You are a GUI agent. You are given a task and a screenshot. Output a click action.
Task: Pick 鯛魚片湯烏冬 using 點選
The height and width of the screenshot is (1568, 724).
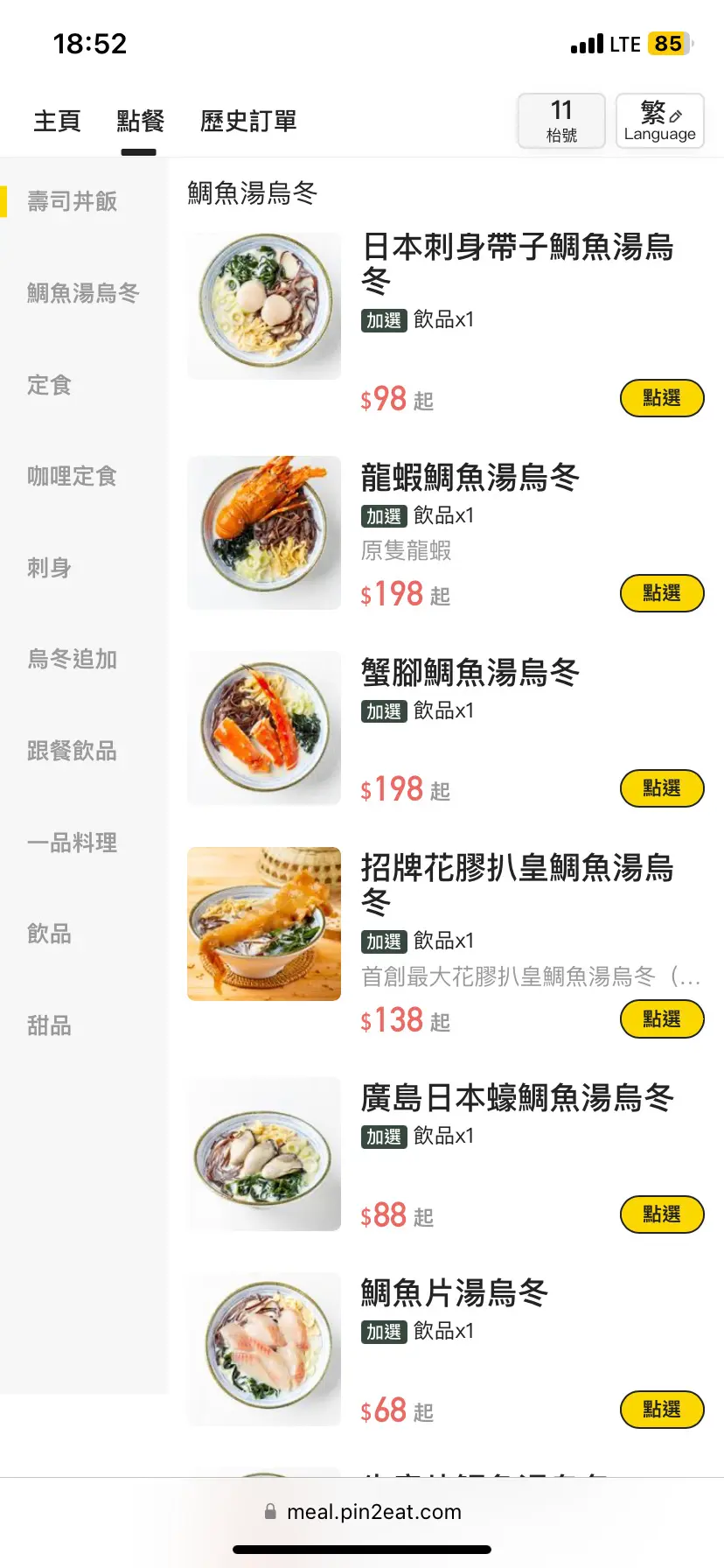coord(661,1410)
